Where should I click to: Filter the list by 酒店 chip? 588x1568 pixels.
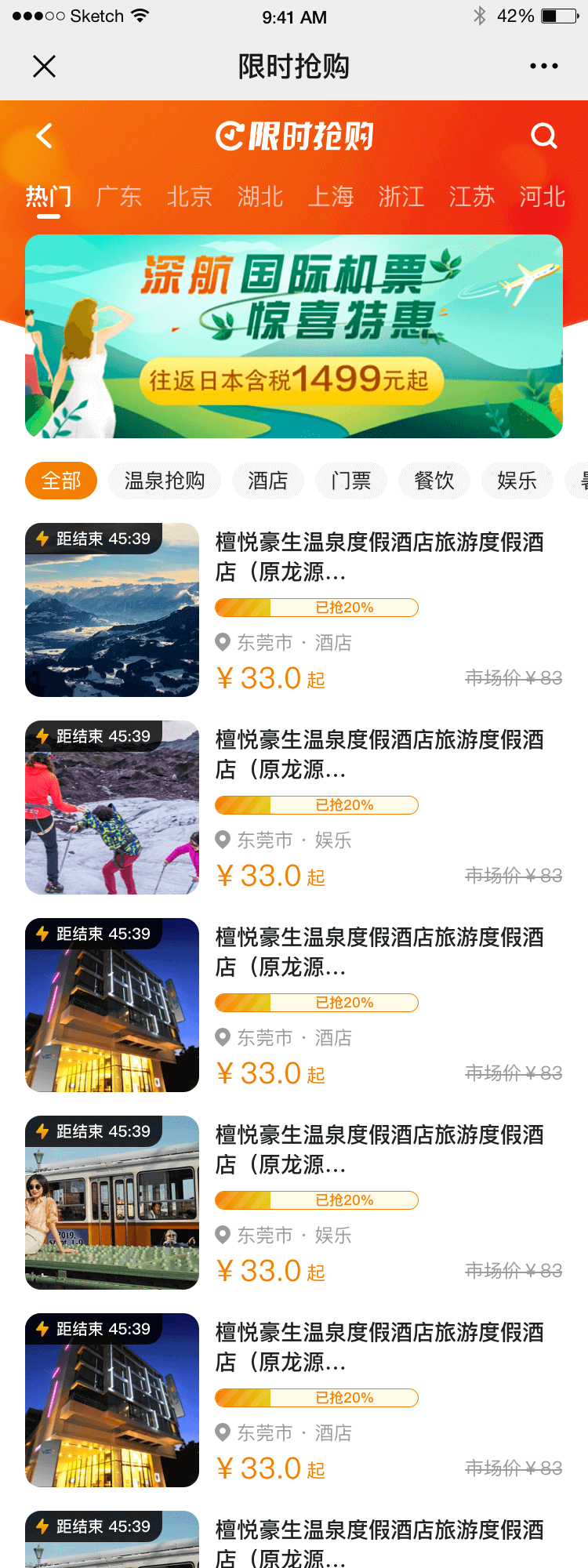(268, 481)
